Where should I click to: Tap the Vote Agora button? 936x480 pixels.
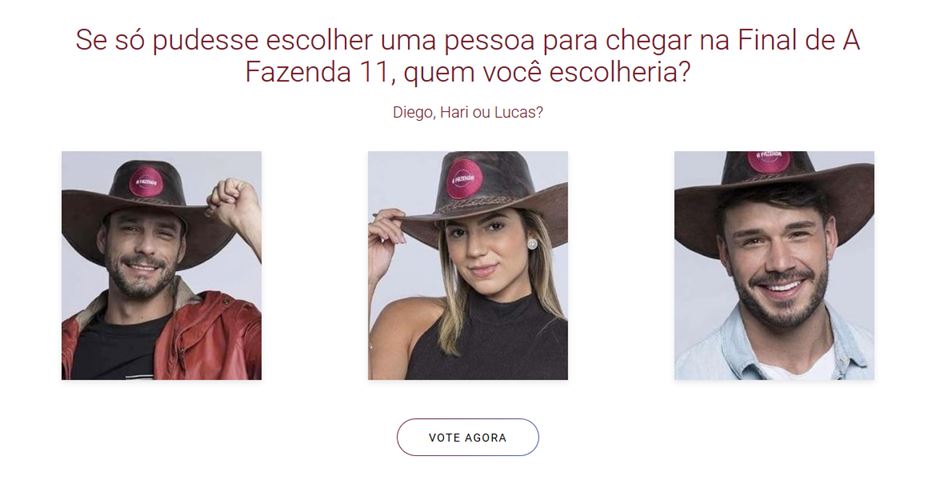pyautogui.click(x=467, y=437)
